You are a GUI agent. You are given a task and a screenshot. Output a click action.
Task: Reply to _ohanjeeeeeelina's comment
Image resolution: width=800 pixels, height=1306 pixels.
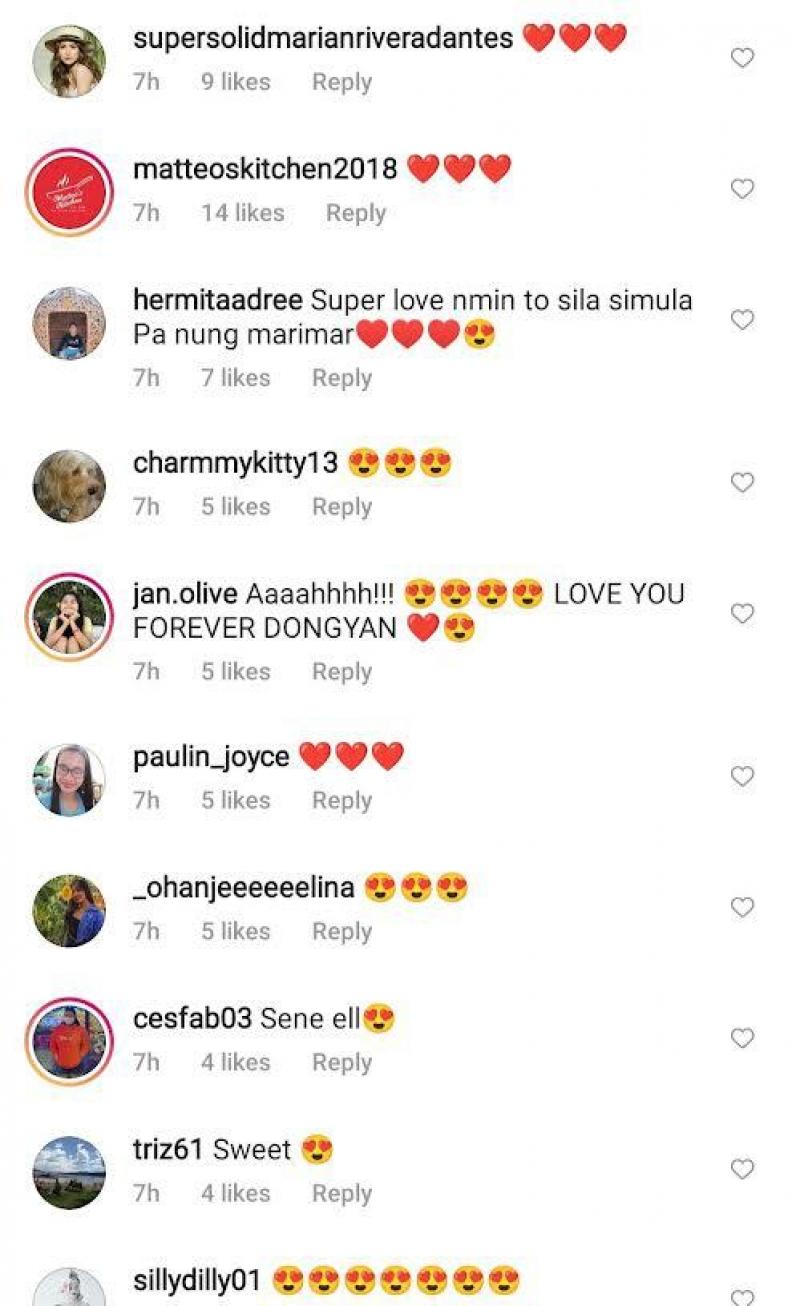pyautogui.click(x=341, y=931)
